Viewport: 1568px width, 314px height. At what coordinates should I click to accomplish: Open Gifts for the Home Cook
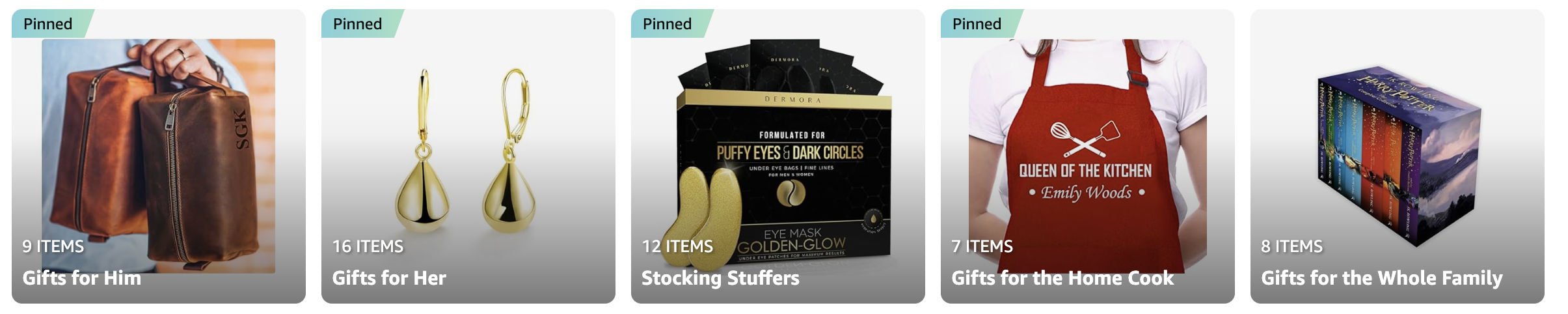point(1087,156)
